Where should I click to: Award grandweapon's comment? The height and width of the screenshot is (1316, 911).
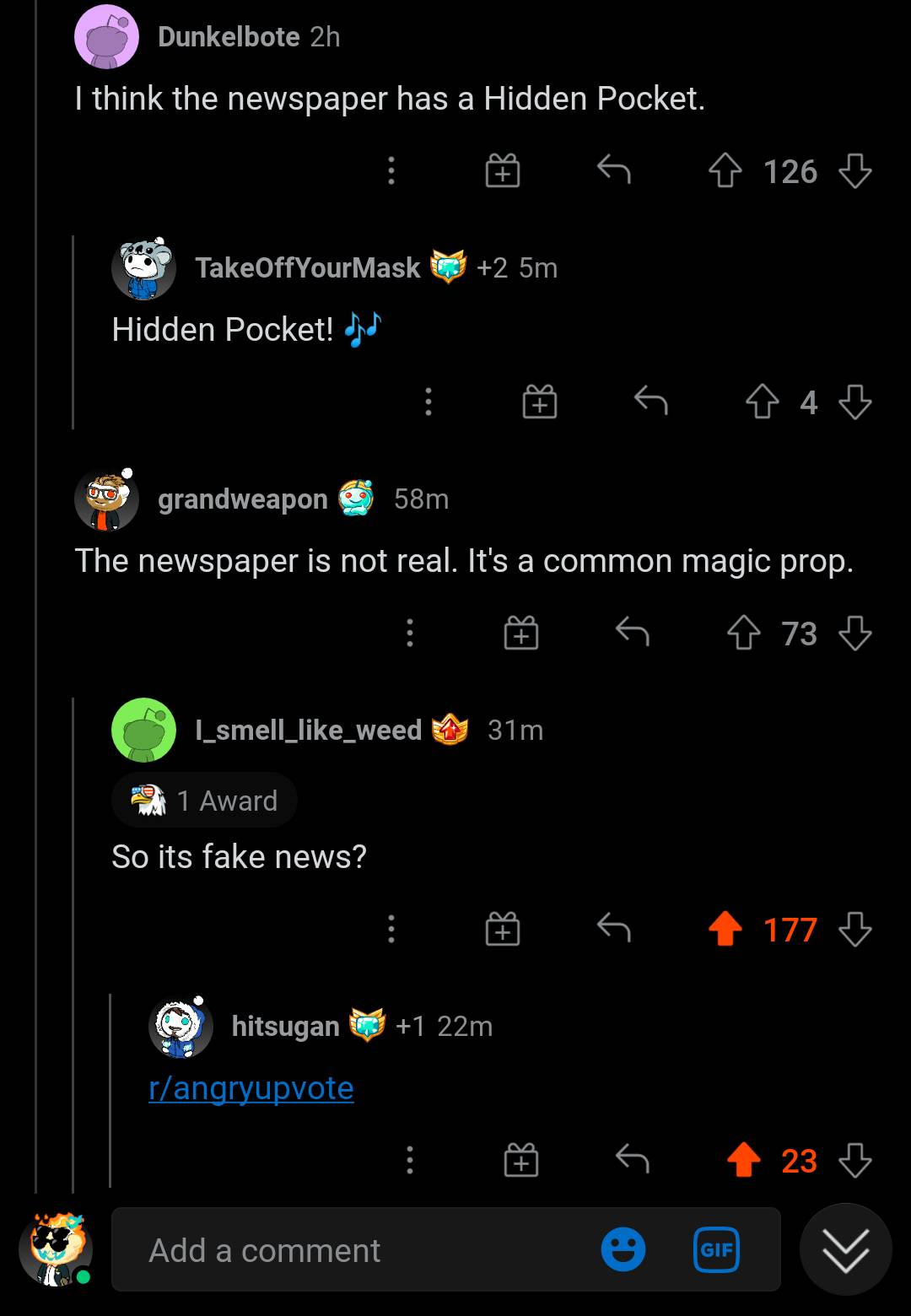pyautogui.click(x=520, y=633)
